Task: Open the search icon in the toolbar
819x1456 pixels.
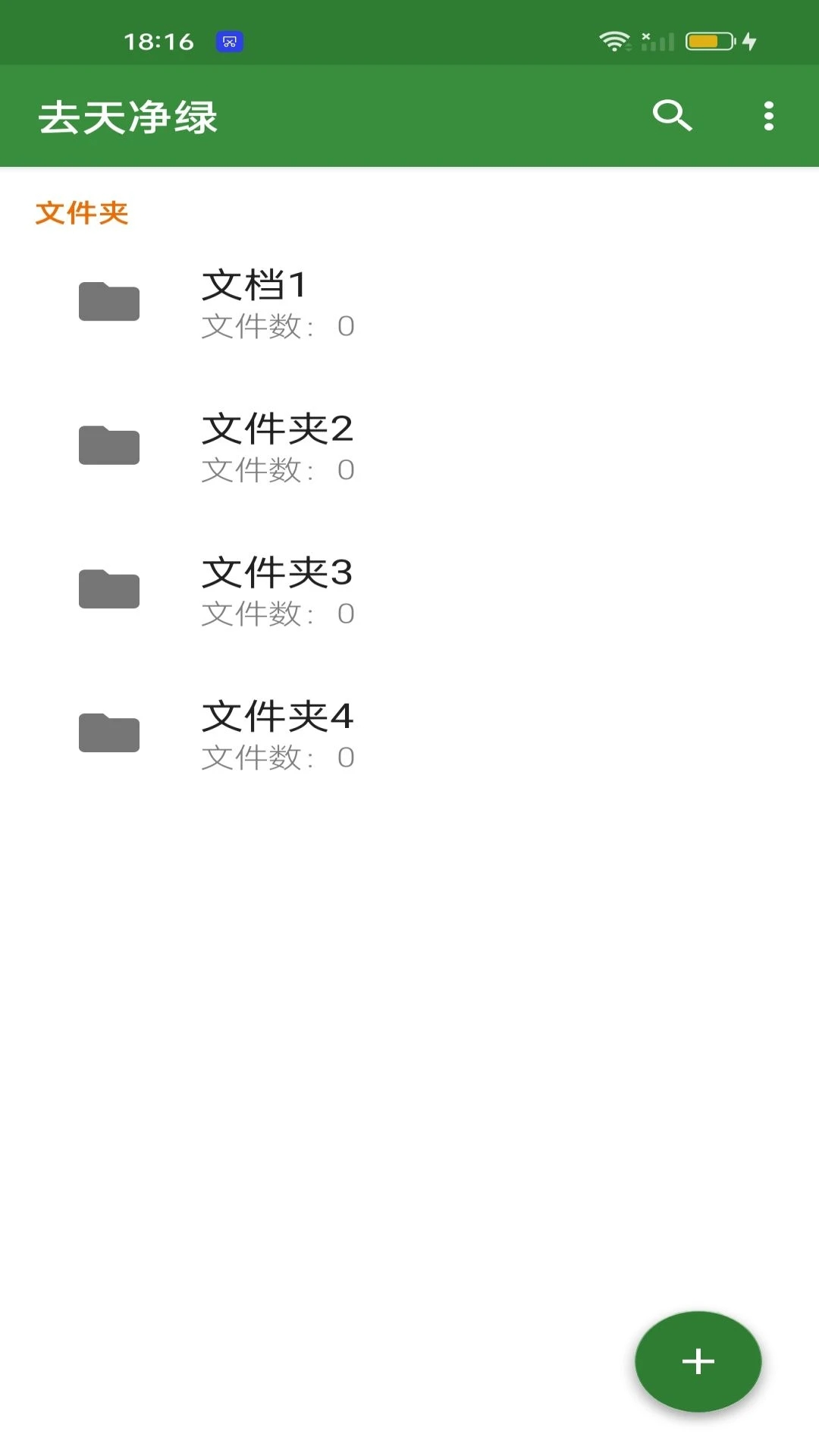Action: point(673,117)
